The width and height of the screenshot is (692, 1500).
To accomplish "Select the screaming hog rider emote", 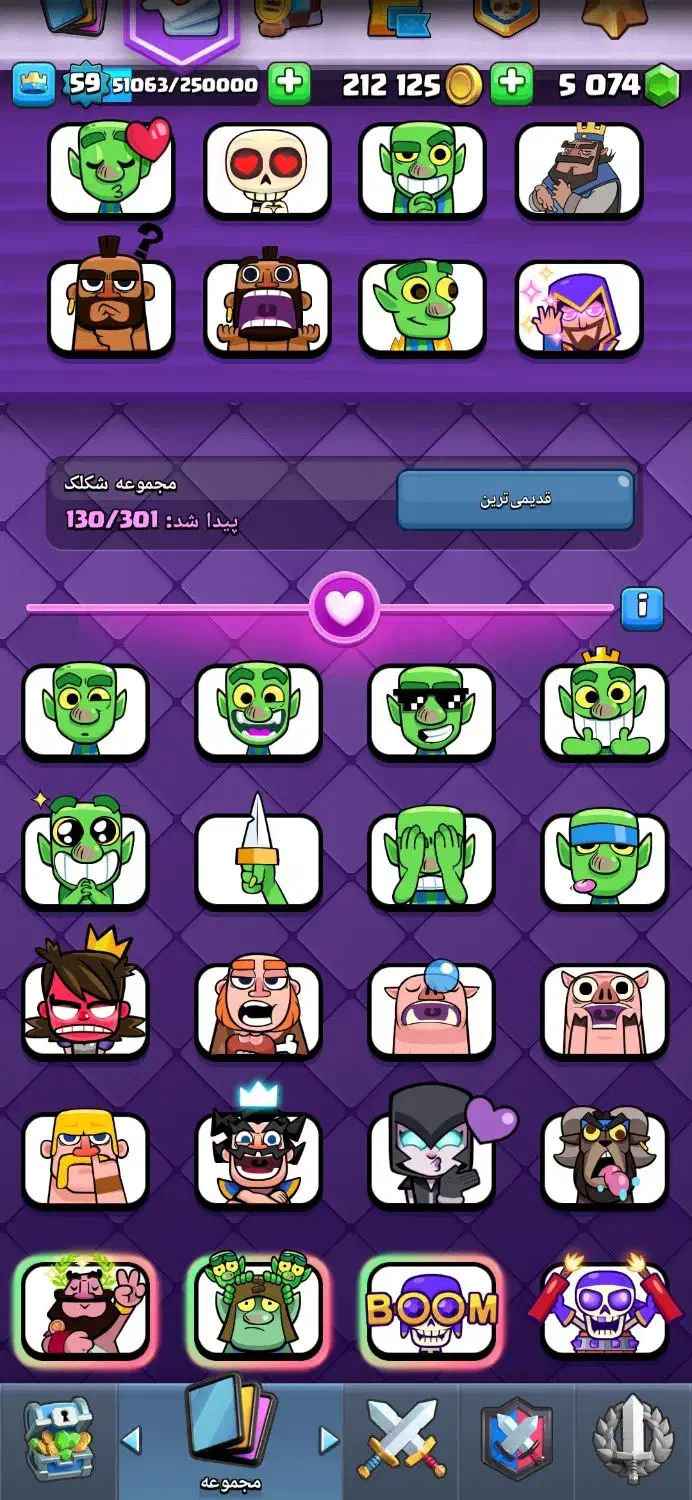I will pos(267,307).
